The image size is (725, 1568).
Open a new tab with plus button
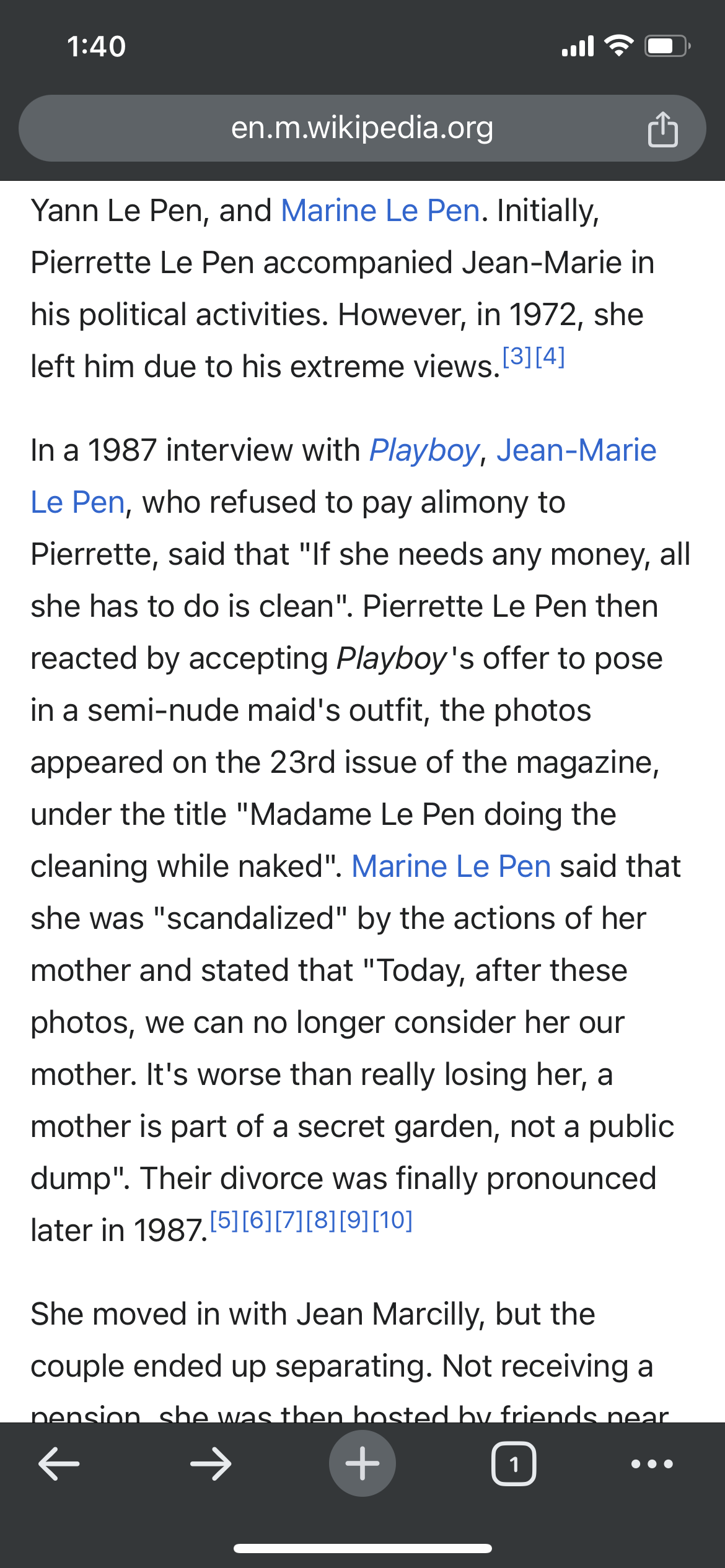[362, 1463]
